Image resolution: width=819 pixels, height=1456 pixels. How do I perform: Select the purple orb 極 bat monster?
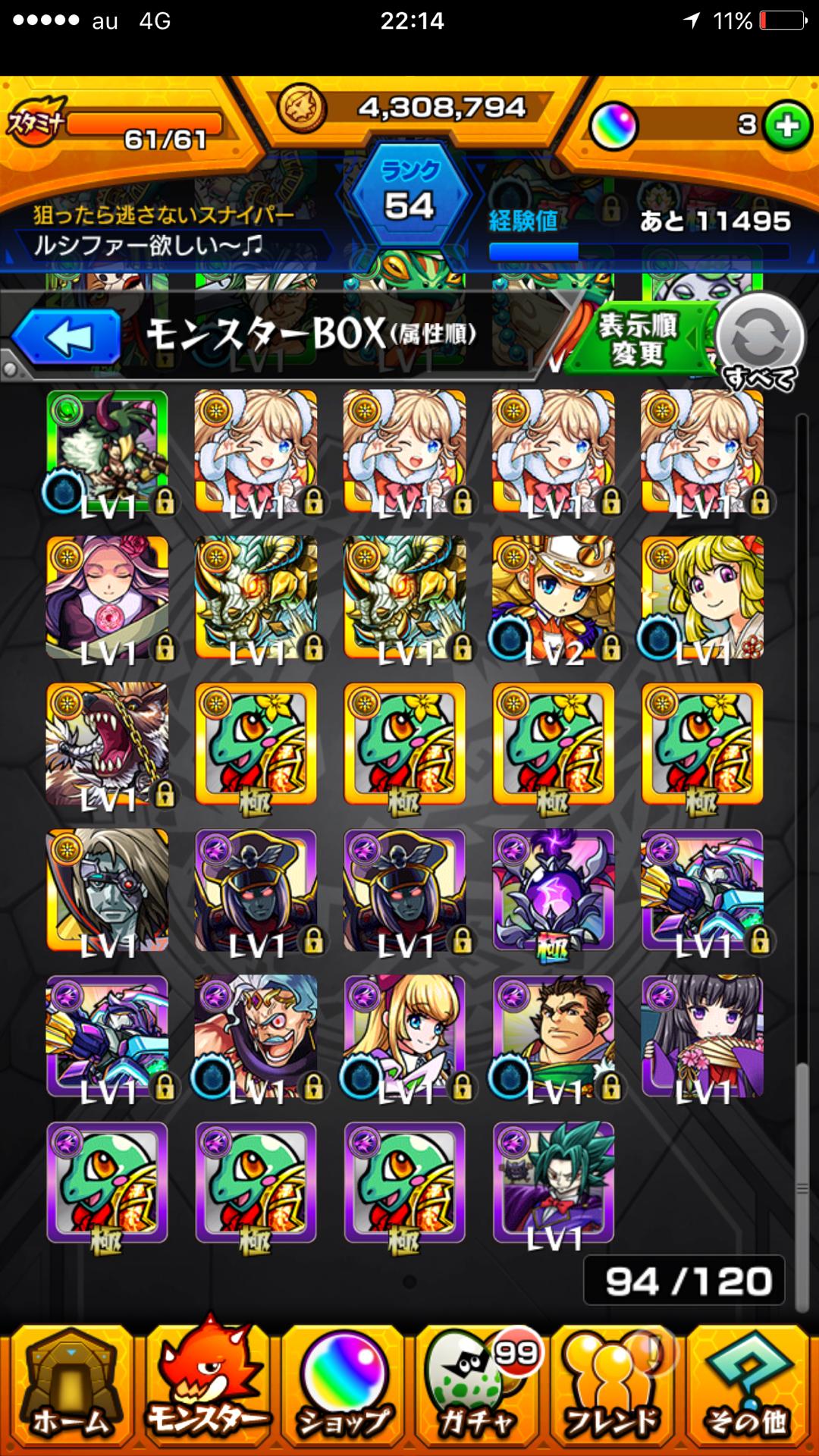click(x=554, y=890)
